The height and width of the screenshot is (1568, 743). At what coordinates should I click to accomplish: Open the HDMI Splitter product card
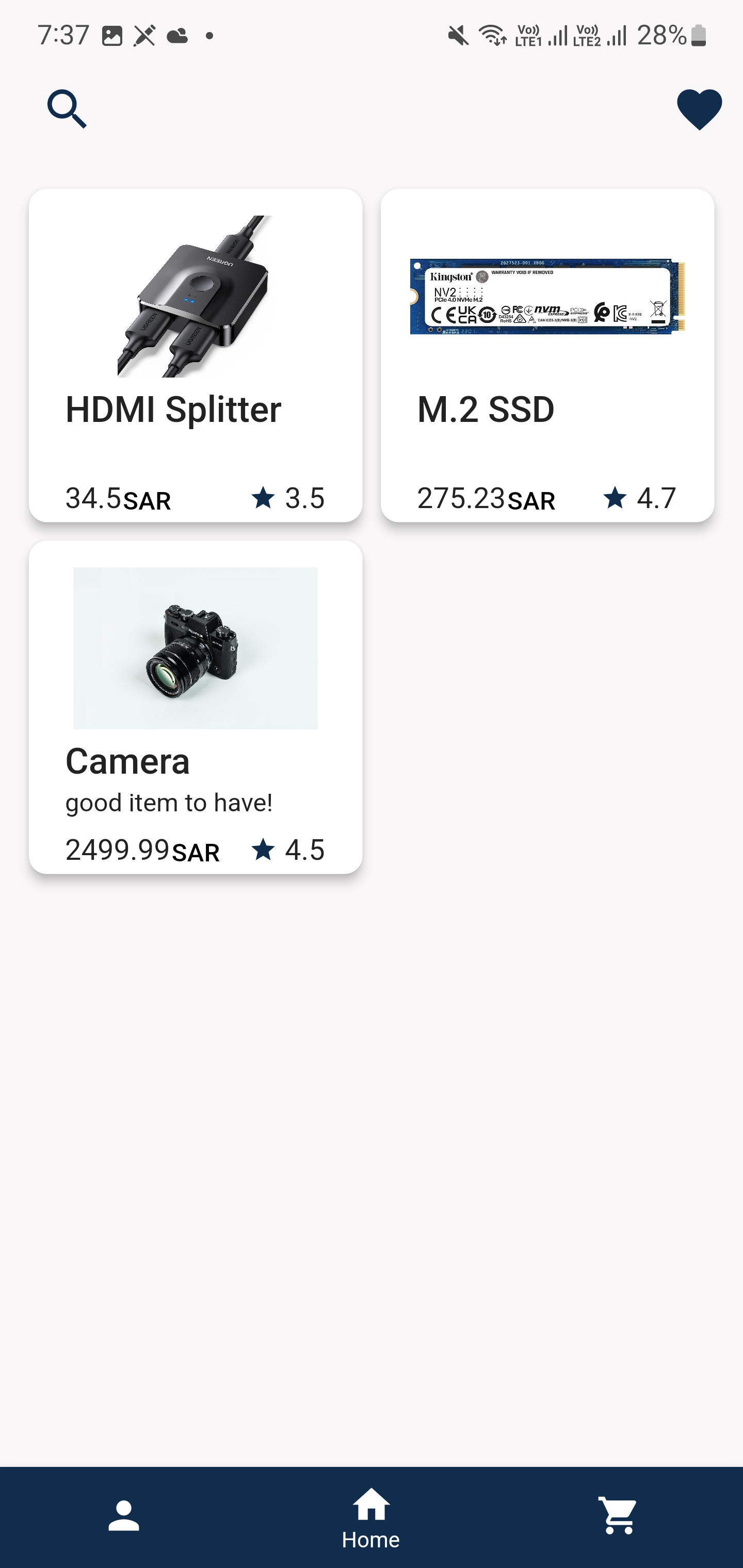point(196,355)
